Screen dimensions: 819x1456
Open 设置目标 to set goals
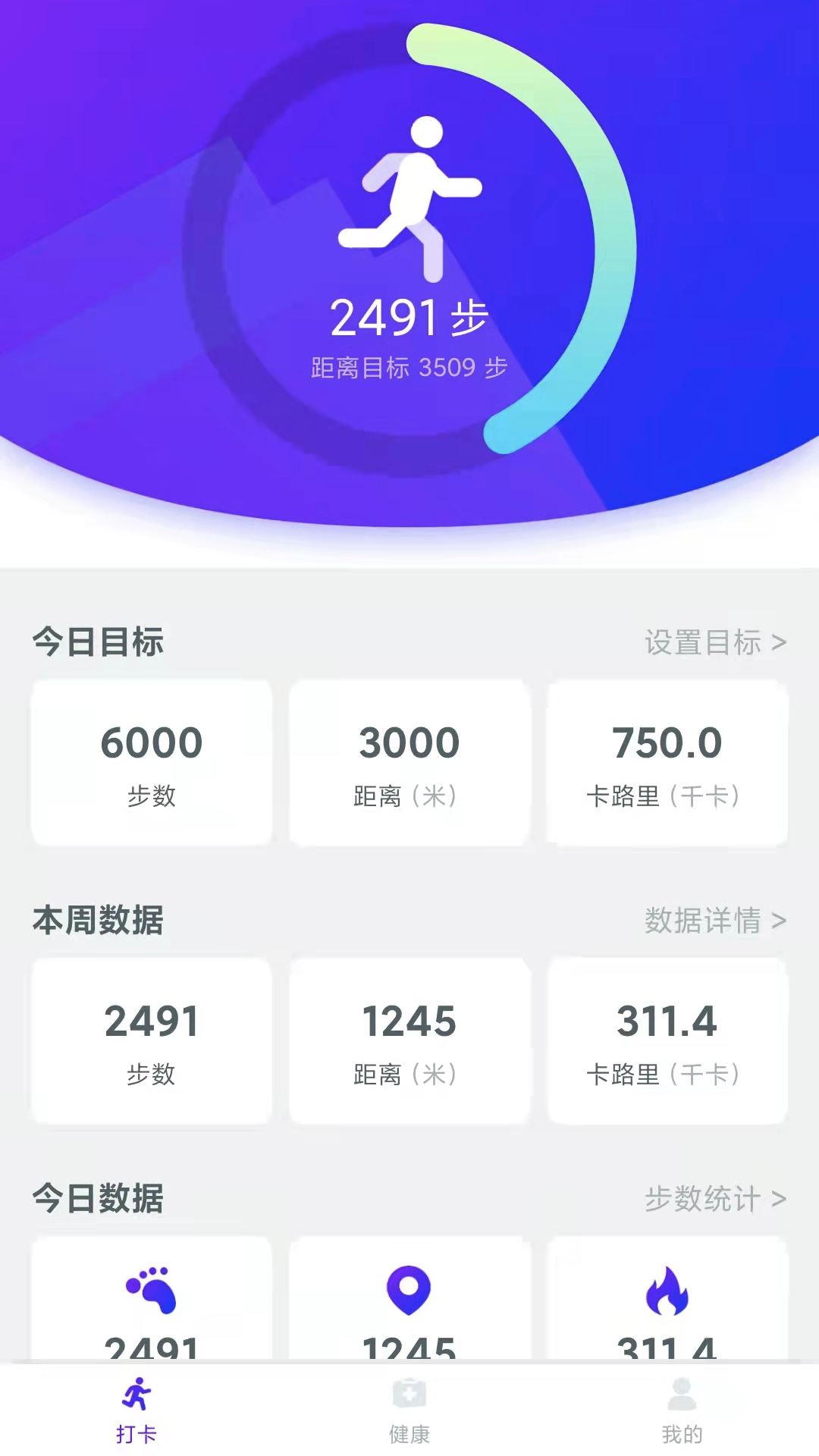coord(715,642)
